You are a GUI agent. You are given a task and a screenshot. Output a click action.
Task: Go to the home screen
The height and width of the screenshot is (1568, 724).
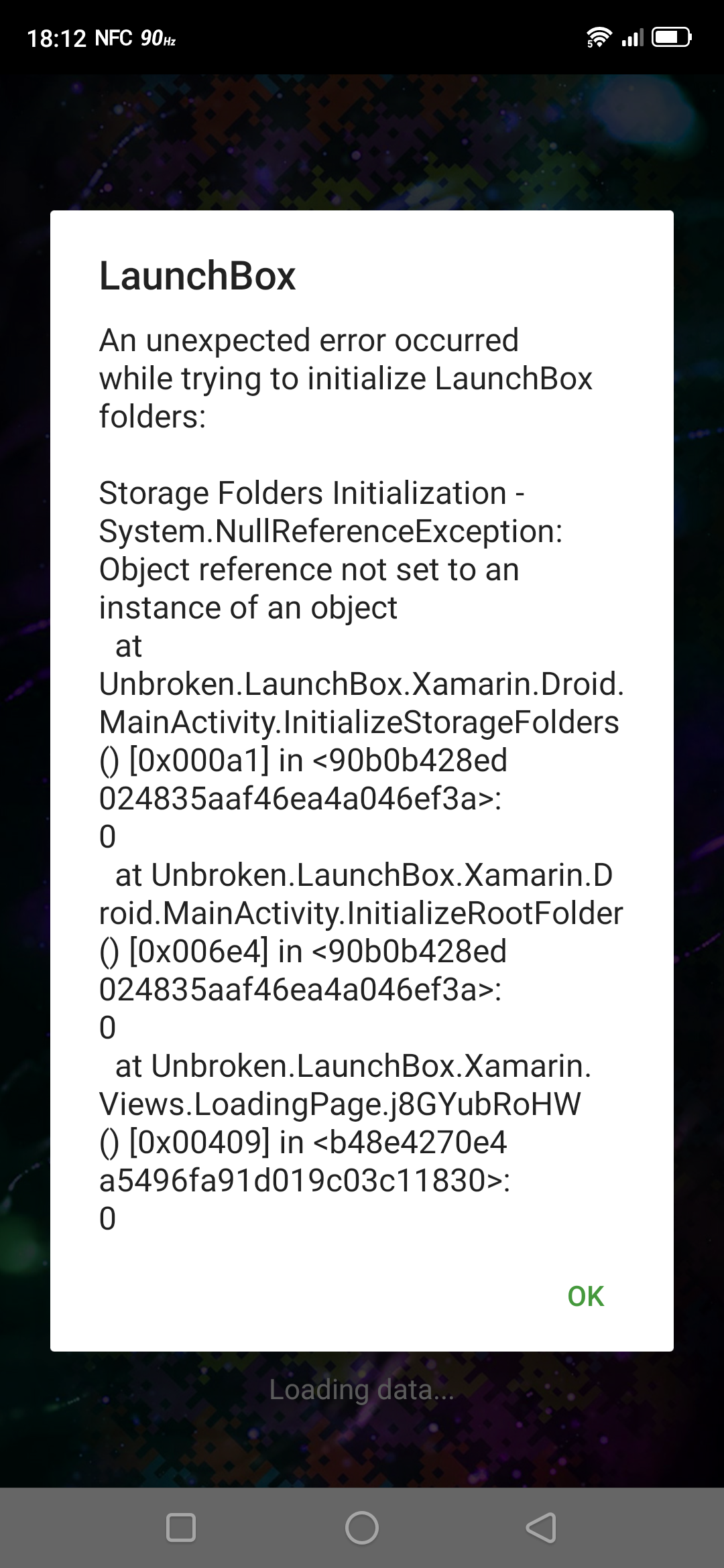tap(362, 1528)
